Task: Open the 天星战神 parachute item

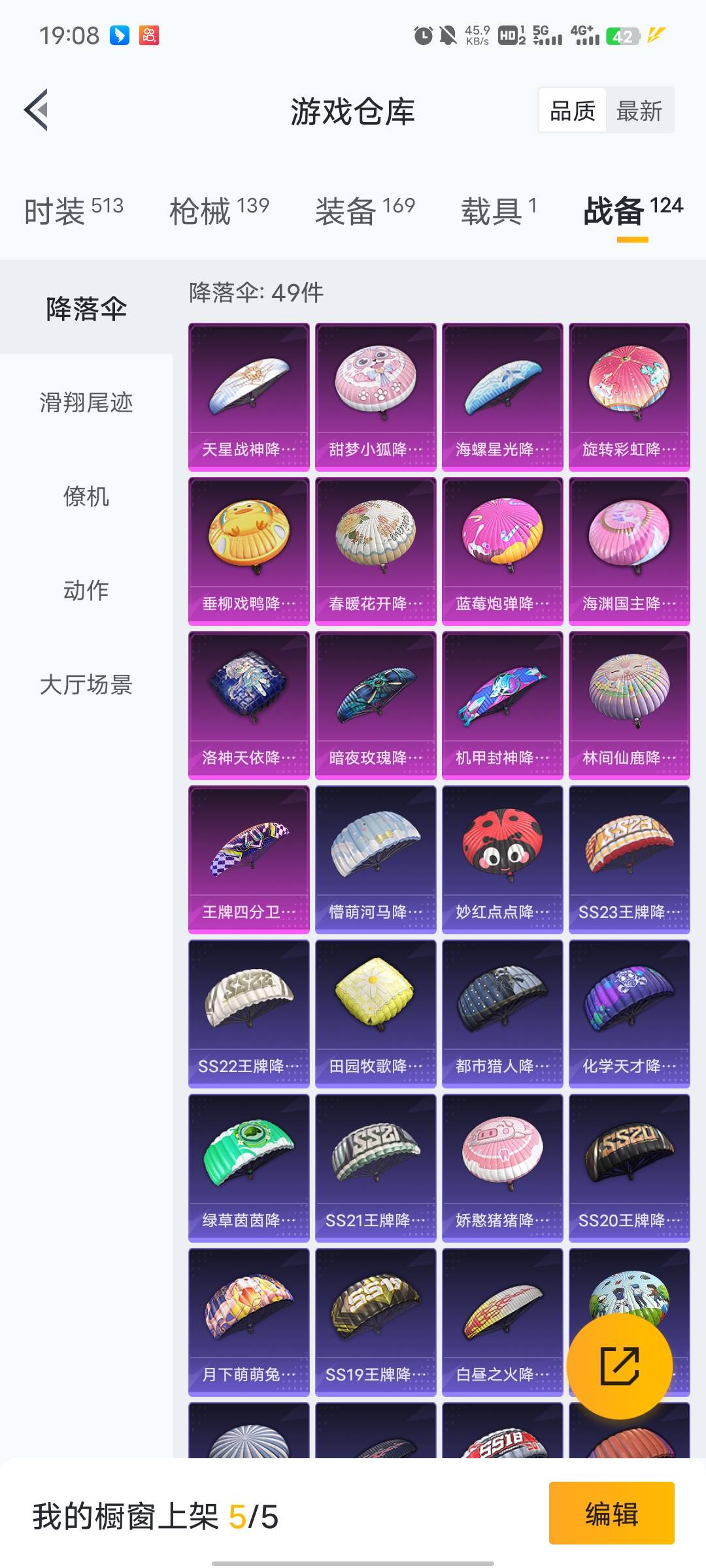Action: (x=248, y=397)
